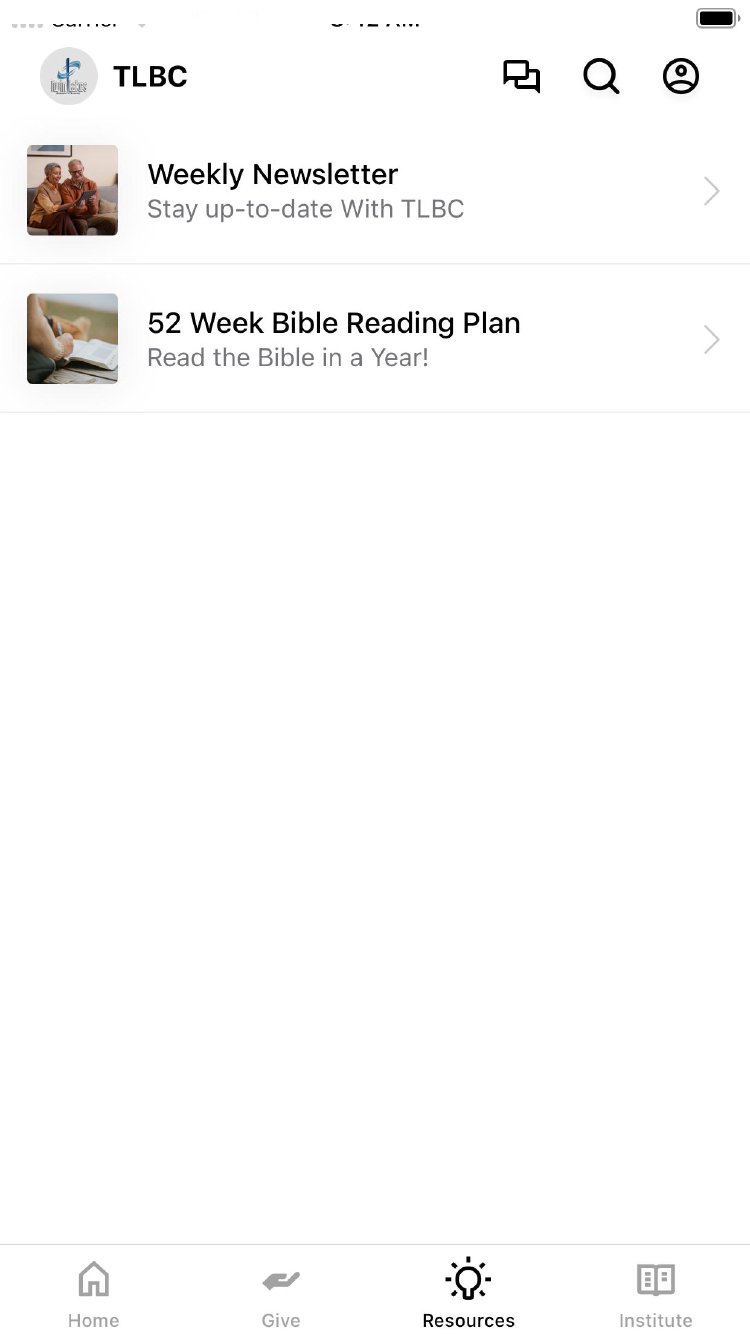Switch to the Give tab
Screen dimensions: 750x1334
click(281, 1293)
